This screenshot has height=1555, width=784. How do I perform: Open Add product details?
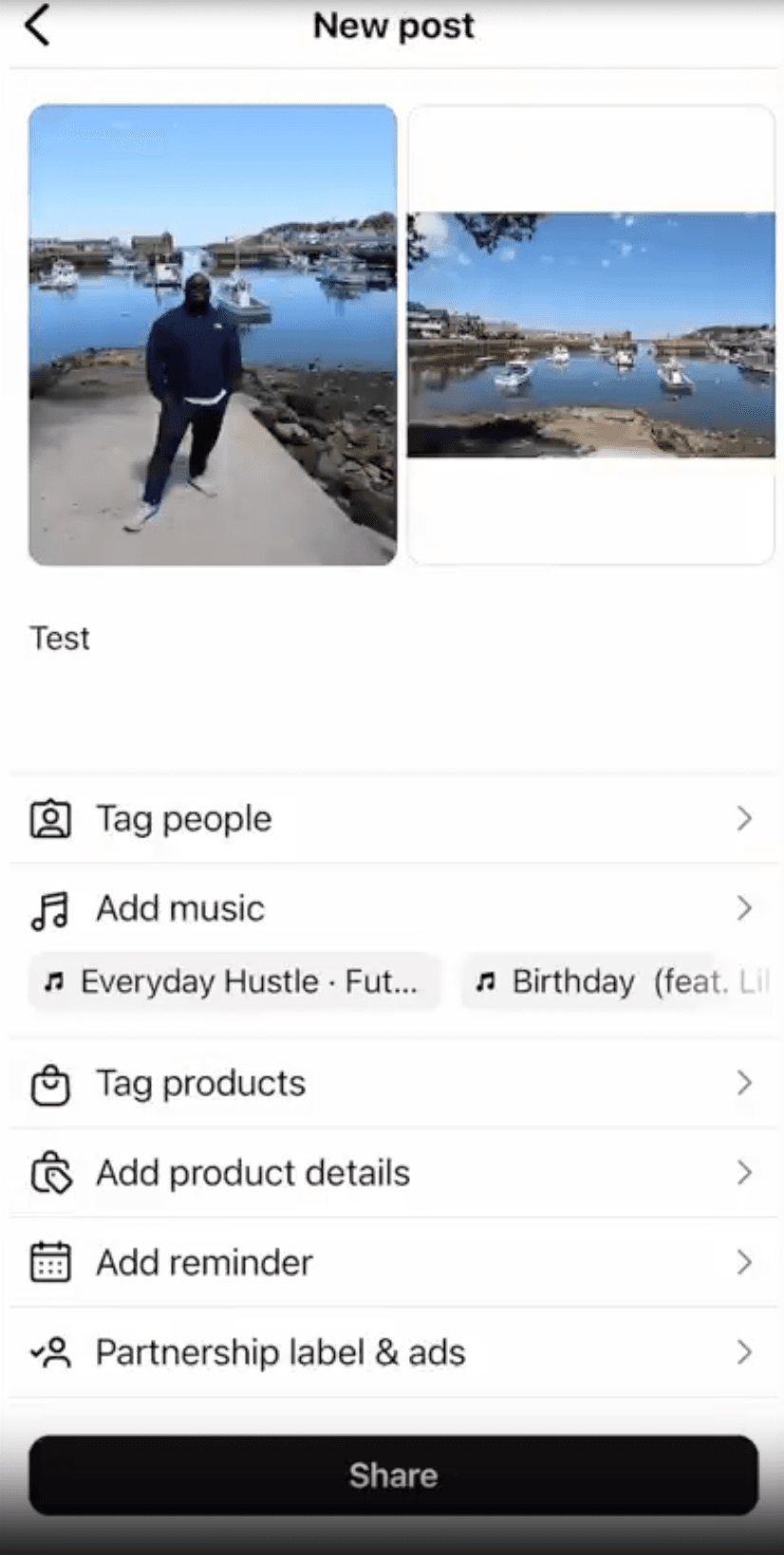[392, 1173]
